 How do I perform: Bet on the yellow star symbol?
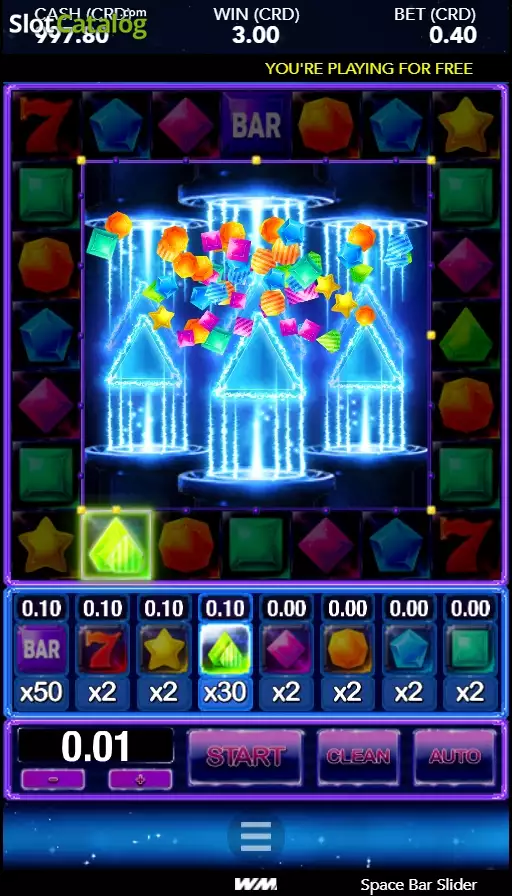coord(164,649)
